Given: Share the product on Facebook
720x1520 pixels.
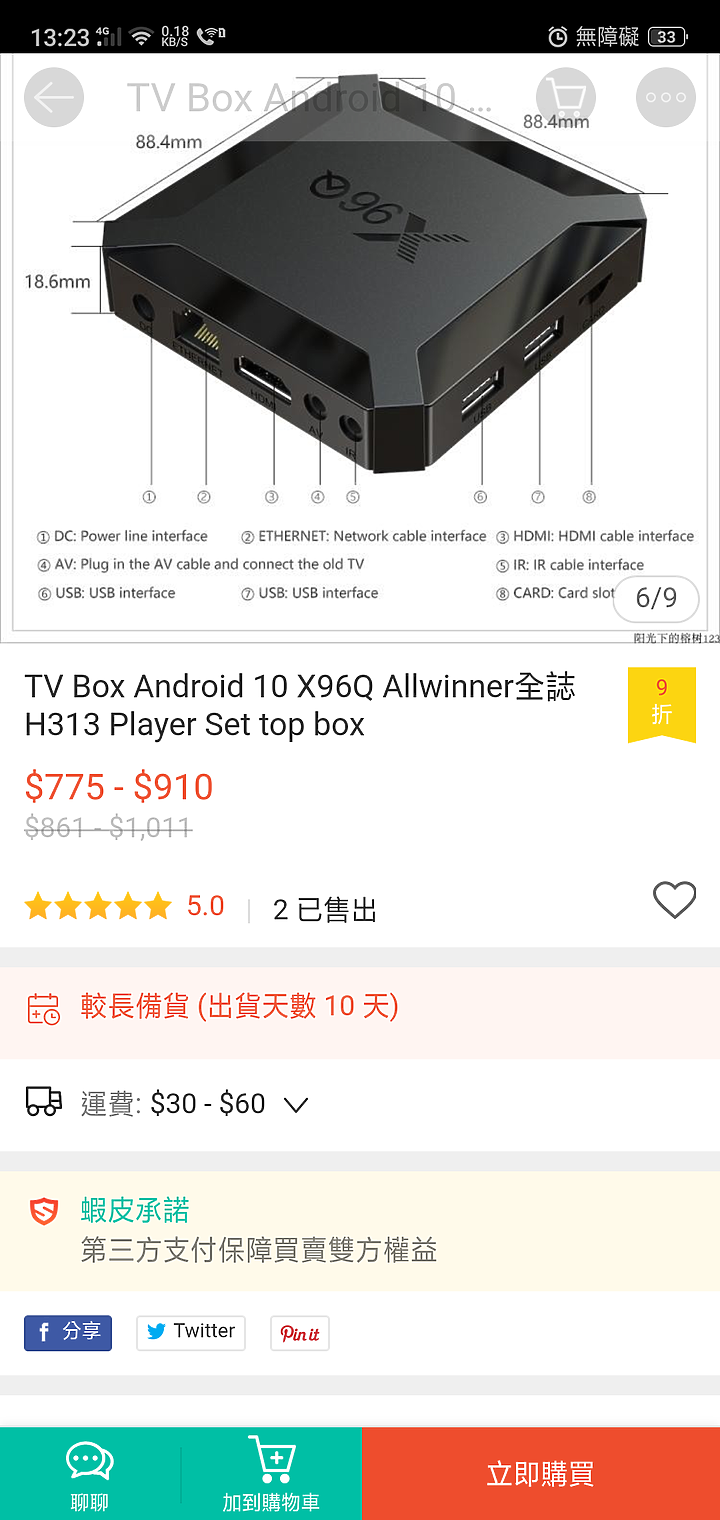Looking at the screenshot, I should 68,1332.
